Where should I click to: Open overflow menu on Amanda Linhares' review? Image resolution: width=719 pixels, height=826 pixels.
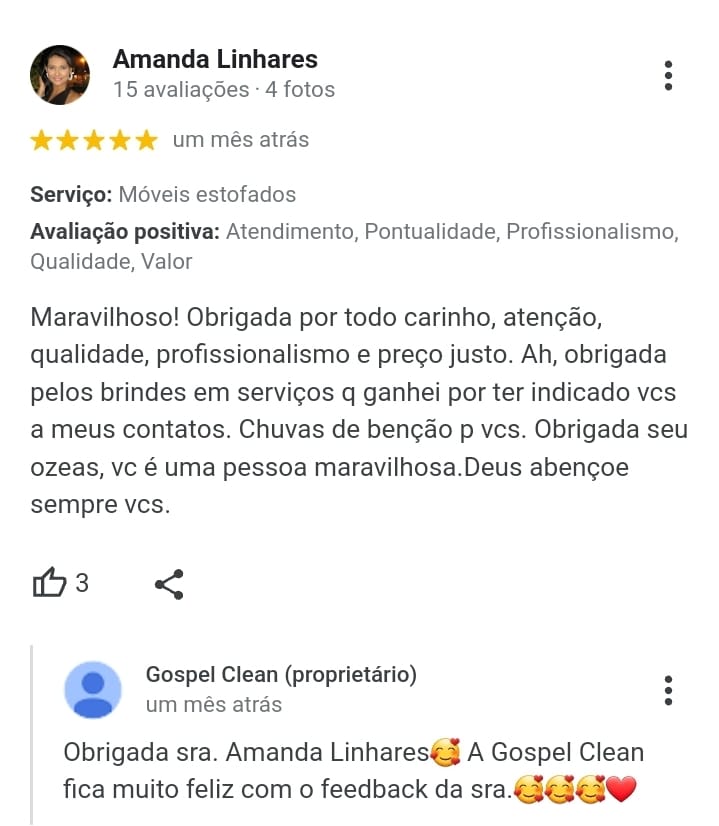[x=668, y=75]
